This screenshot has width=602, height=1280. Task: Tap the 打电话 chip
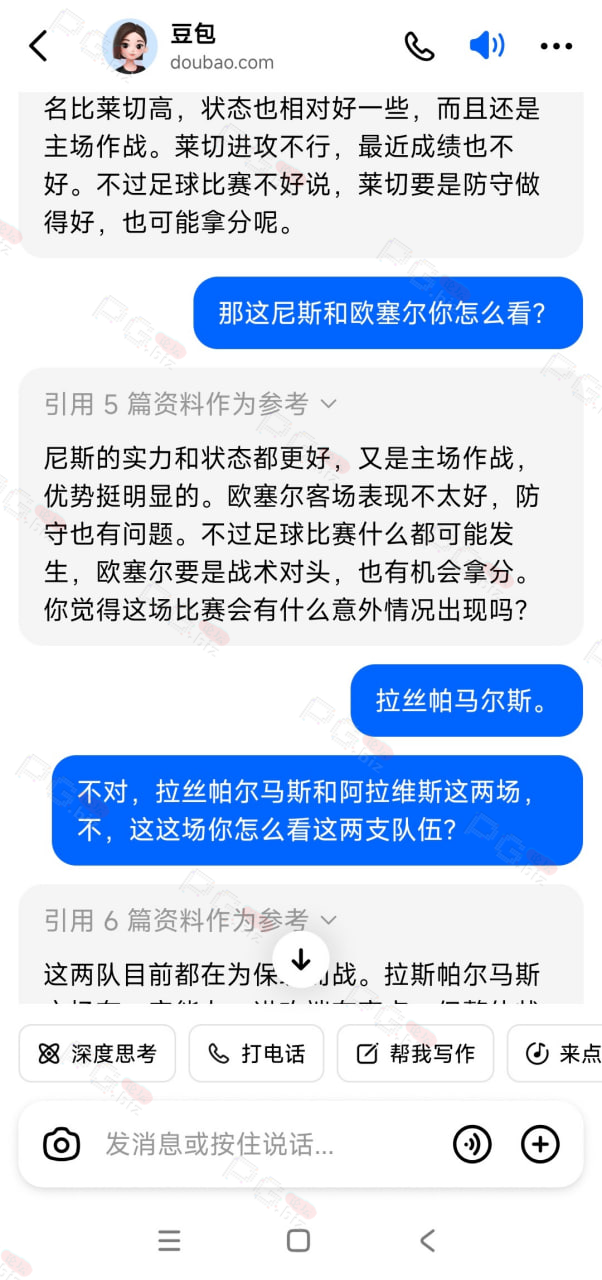point(256,1053)
